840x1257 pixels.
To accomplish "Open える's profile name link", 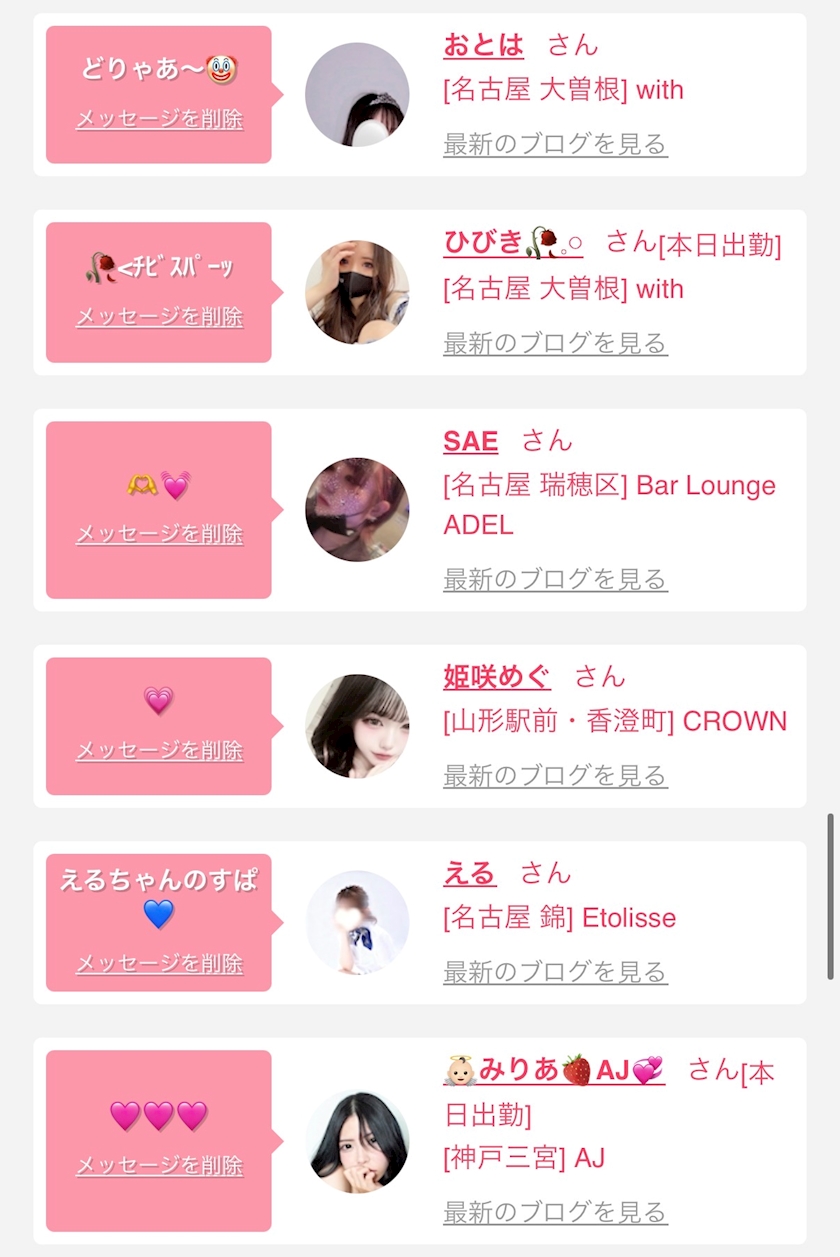I will click(x=469, y=873).
